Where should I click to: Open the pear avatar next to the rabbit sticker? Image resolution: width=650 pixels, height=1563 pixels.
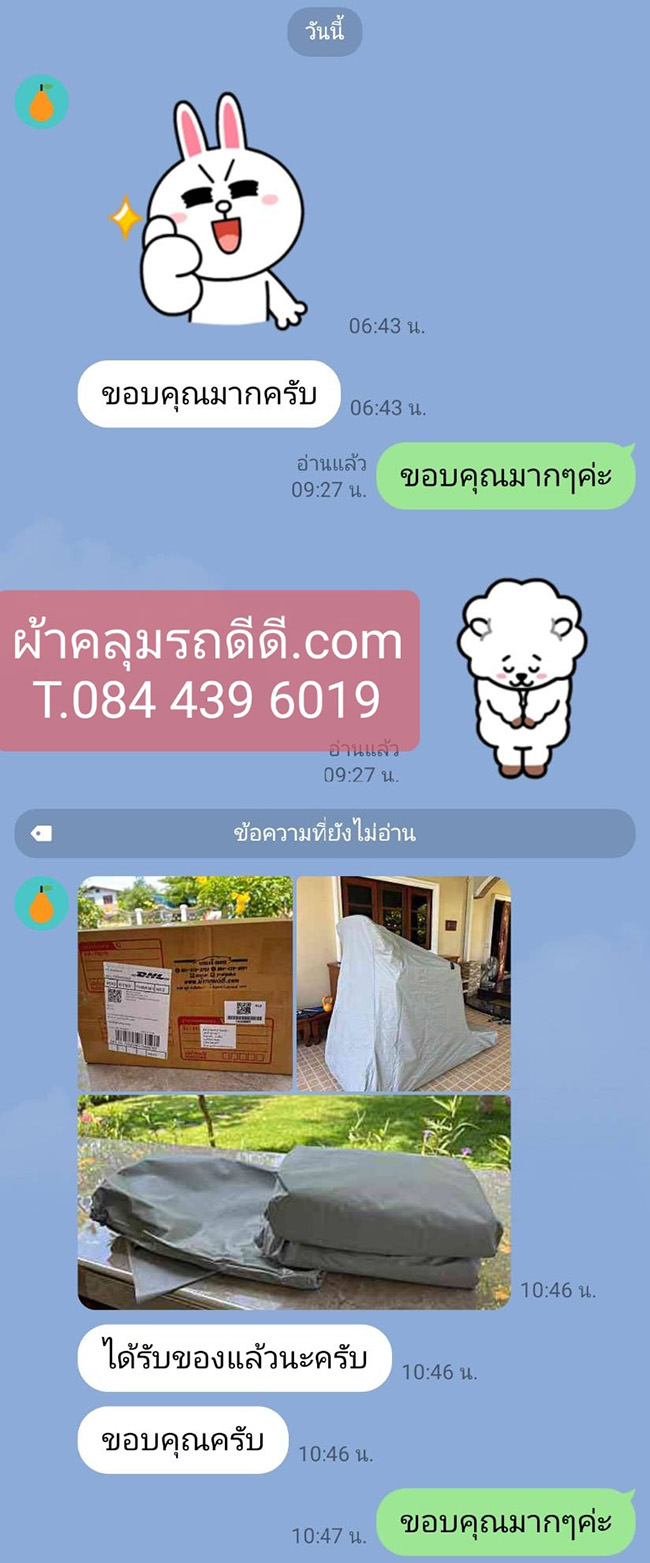click(x=41, y=102)
